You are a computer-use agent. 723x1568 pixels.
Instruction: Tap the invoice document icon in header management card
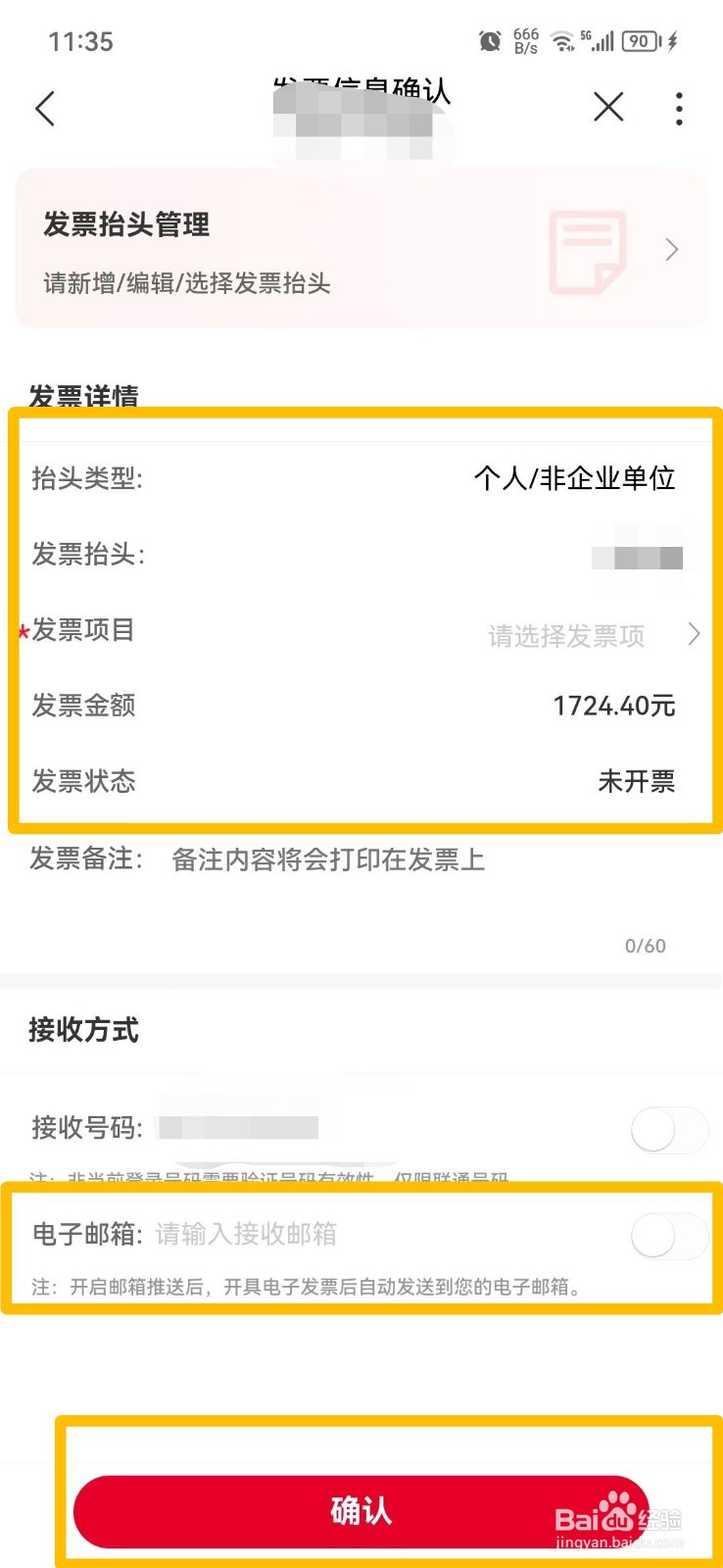[x=588, y=250]
